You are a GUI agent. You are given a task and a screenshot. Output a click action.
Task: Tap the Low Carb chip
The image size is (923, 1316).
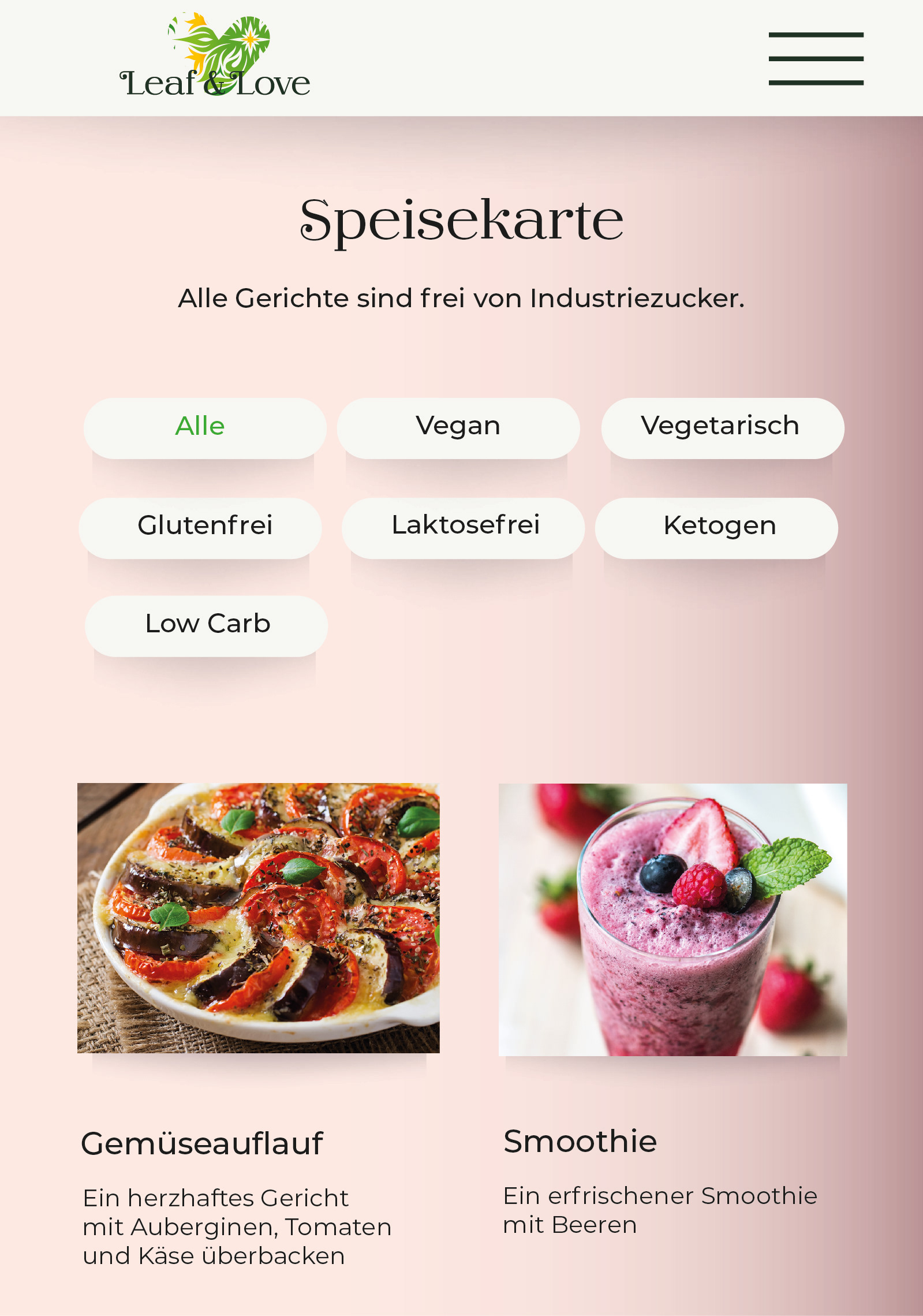click(x=207, y=626)
